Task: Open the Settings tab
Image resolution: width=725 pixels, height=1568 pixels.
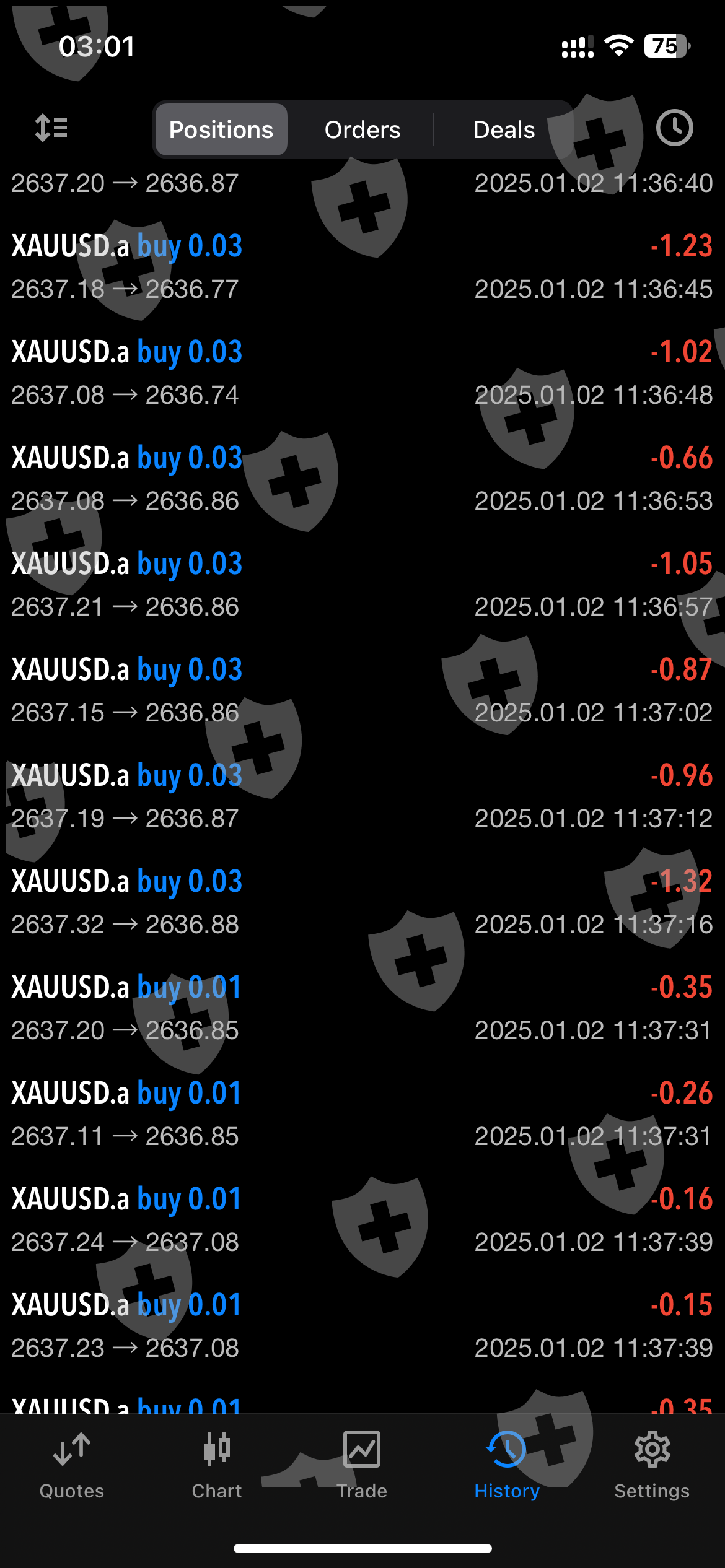Action: click(x=652, y=1465)
